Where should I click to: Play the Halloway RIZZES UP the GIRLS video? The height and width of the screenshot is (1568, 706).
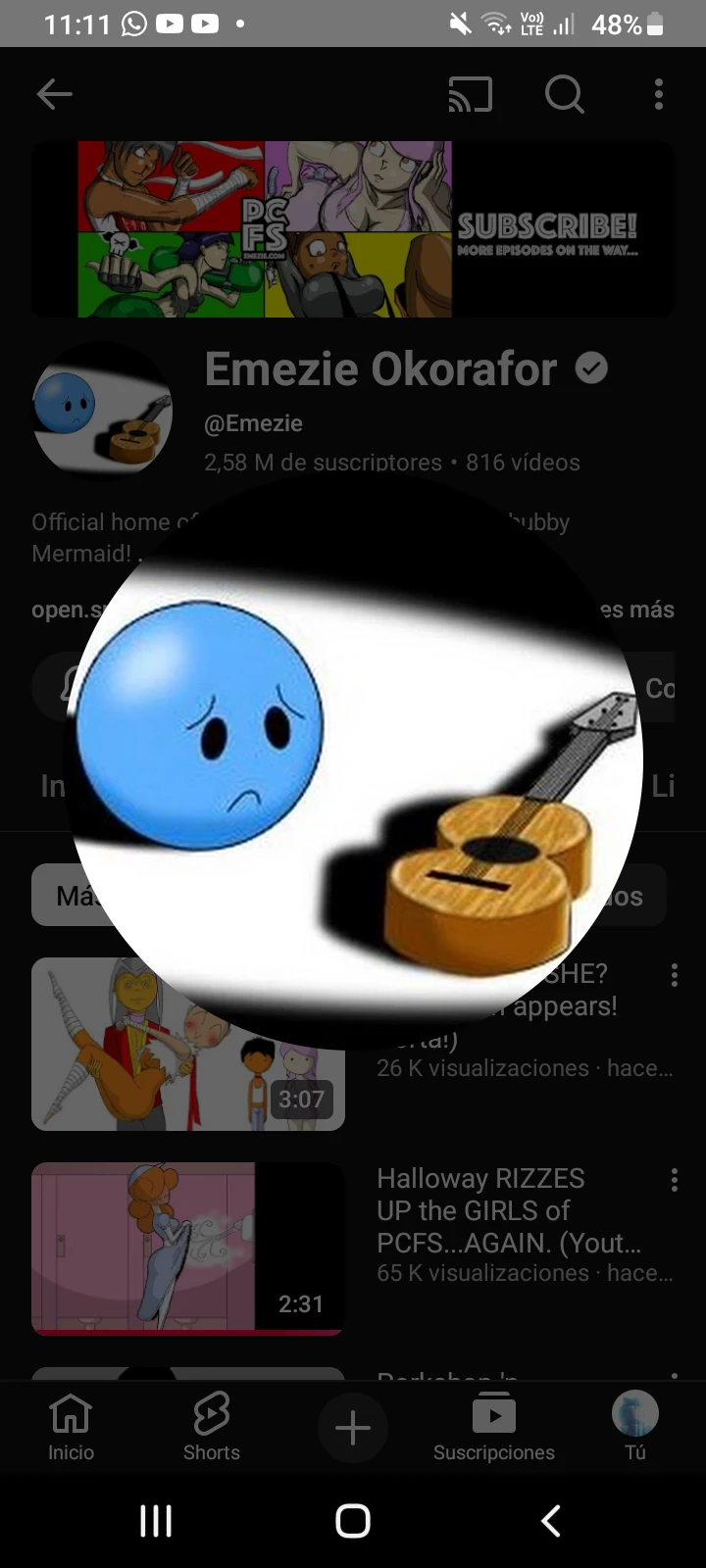[x=188, y=1249]
